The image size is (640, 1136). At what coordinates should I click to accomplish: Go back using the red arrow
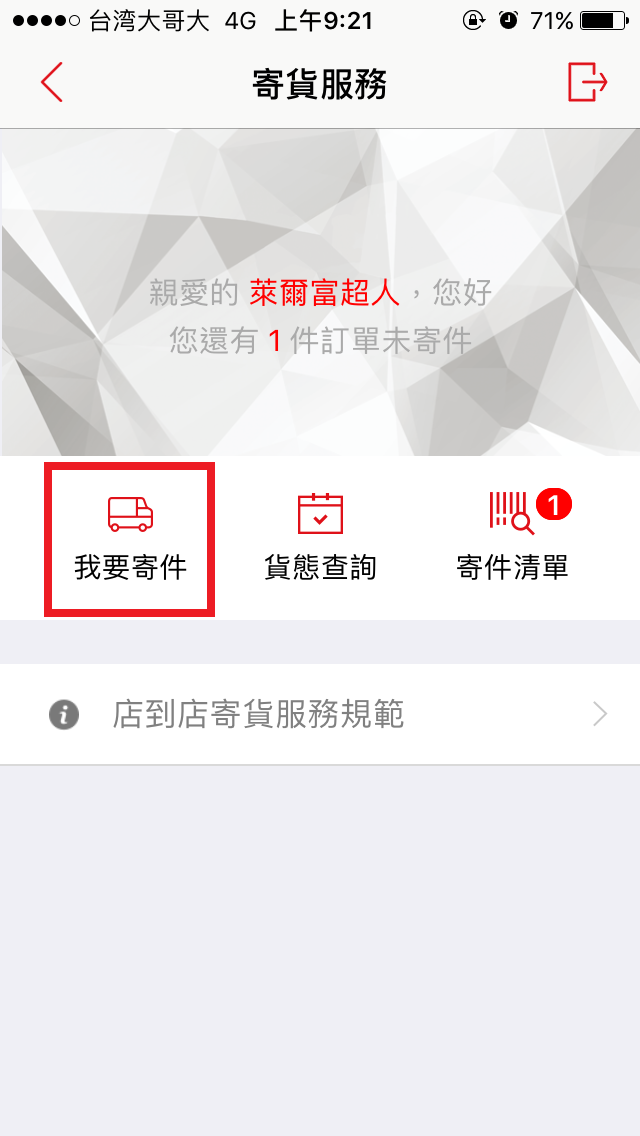52,82
